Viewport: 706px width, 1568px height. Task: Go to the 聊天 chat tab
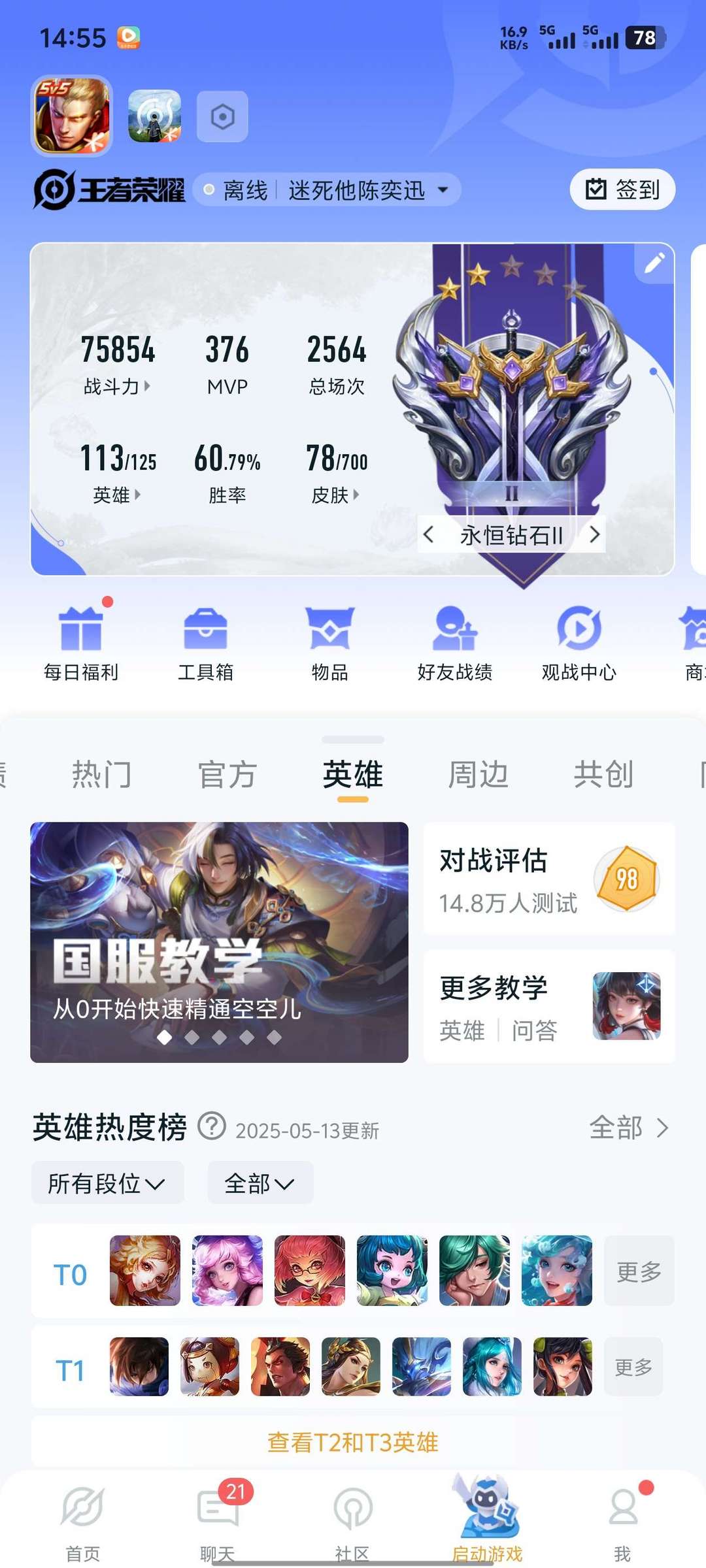(x=218, y=1521)
